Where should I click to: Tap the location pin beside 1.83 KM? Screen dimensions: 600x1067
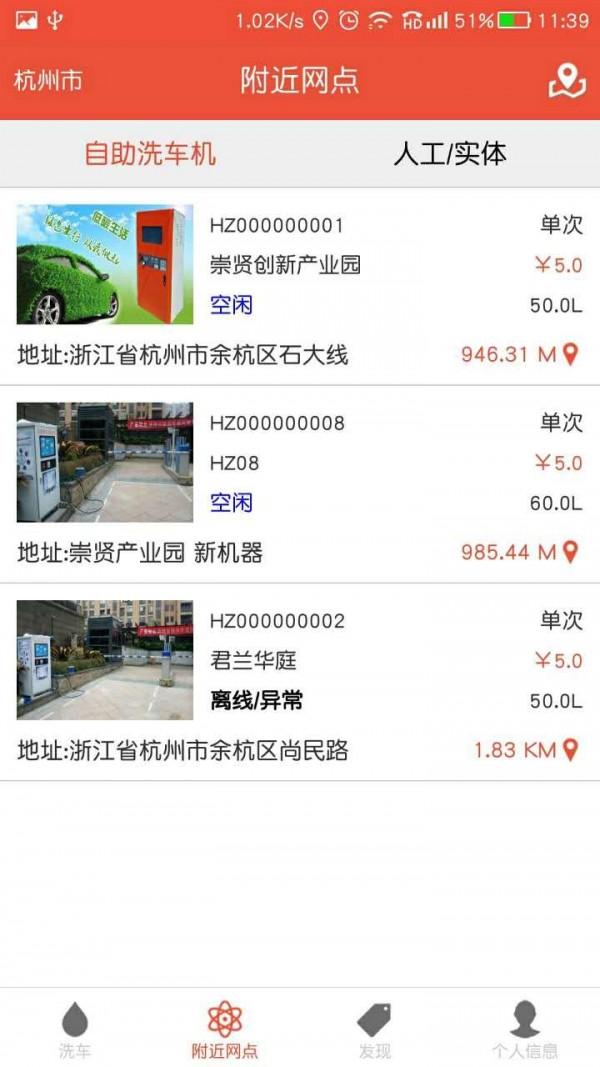click(571, 750)
